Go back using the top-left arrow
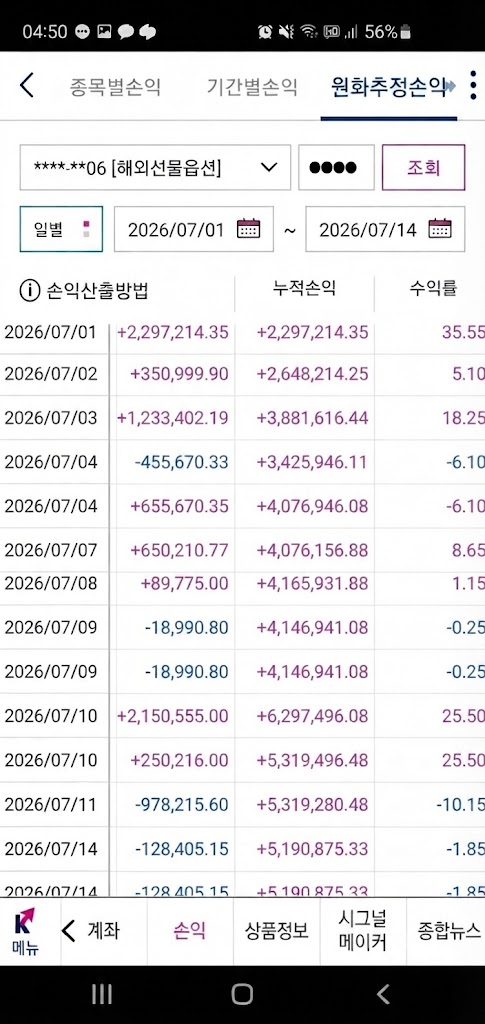This screenshot has width=485, height=1024. pyautogui.click(x=26, y=86)
